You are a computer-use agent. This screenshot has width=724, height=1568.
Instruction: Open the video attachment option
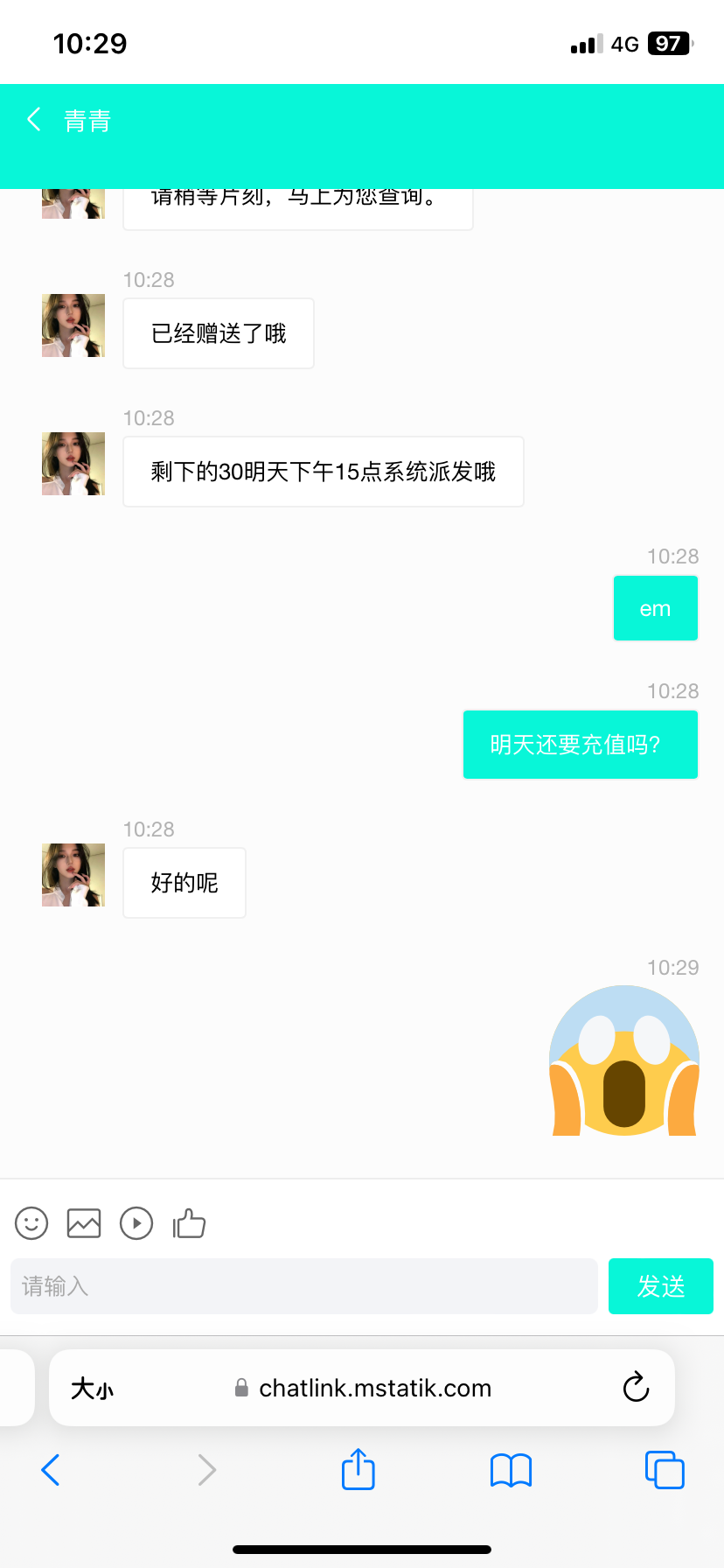[x=136, y=1223]
